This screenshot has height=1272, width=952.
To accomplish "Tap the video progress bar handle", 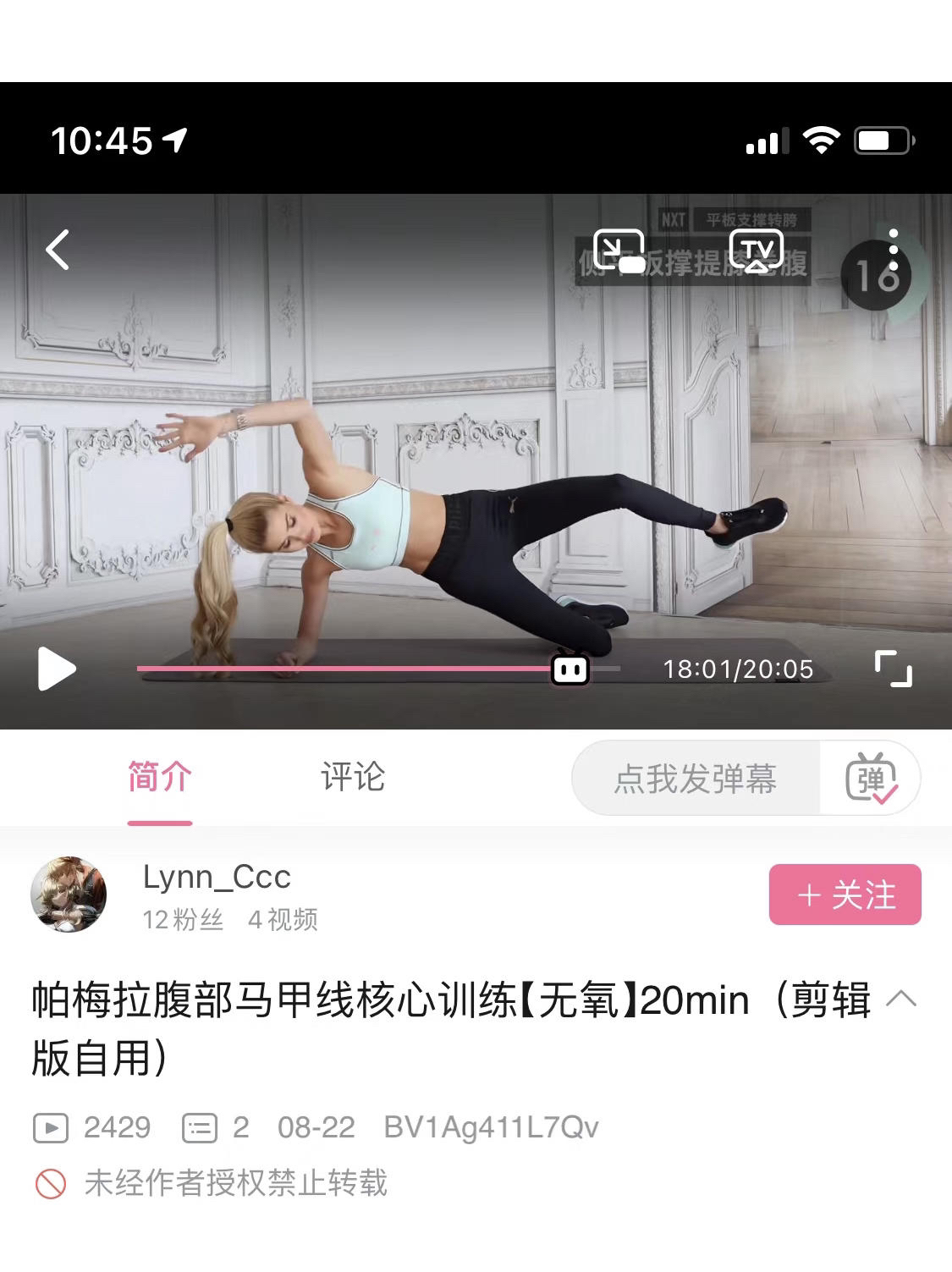I will click(x=570, y=669).
